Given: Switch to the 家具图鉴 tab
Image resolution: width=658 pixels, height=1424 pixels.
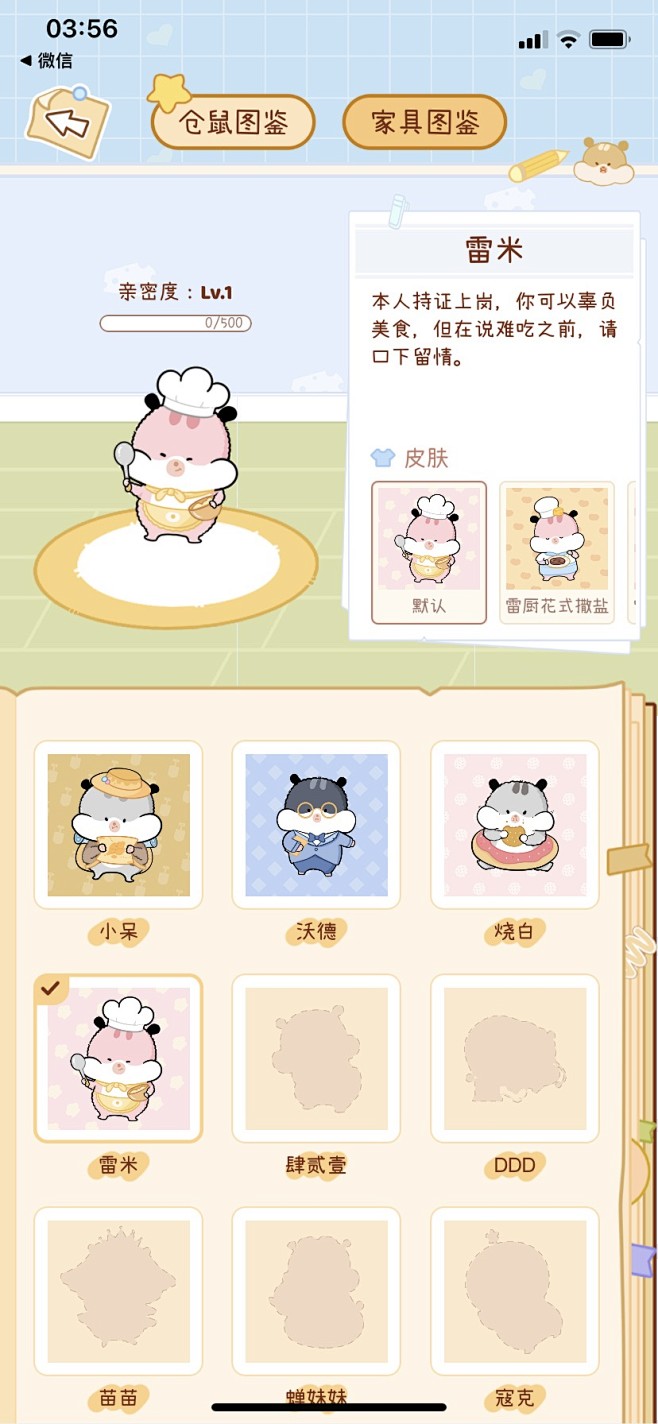Looking at the screenshot, I should 425,123.
